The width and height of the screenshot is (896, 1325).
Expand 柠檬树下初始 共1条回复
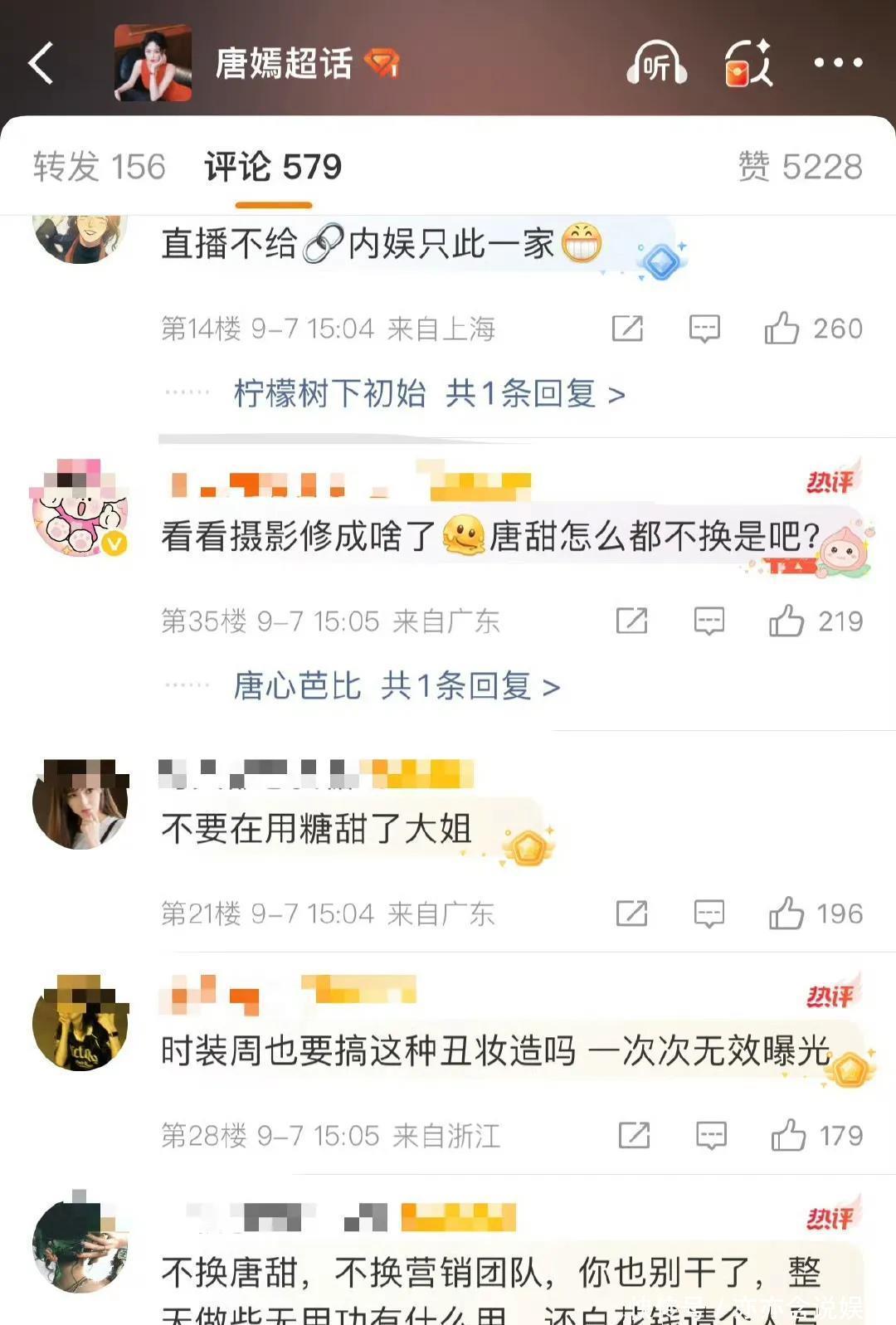(429, 394)
